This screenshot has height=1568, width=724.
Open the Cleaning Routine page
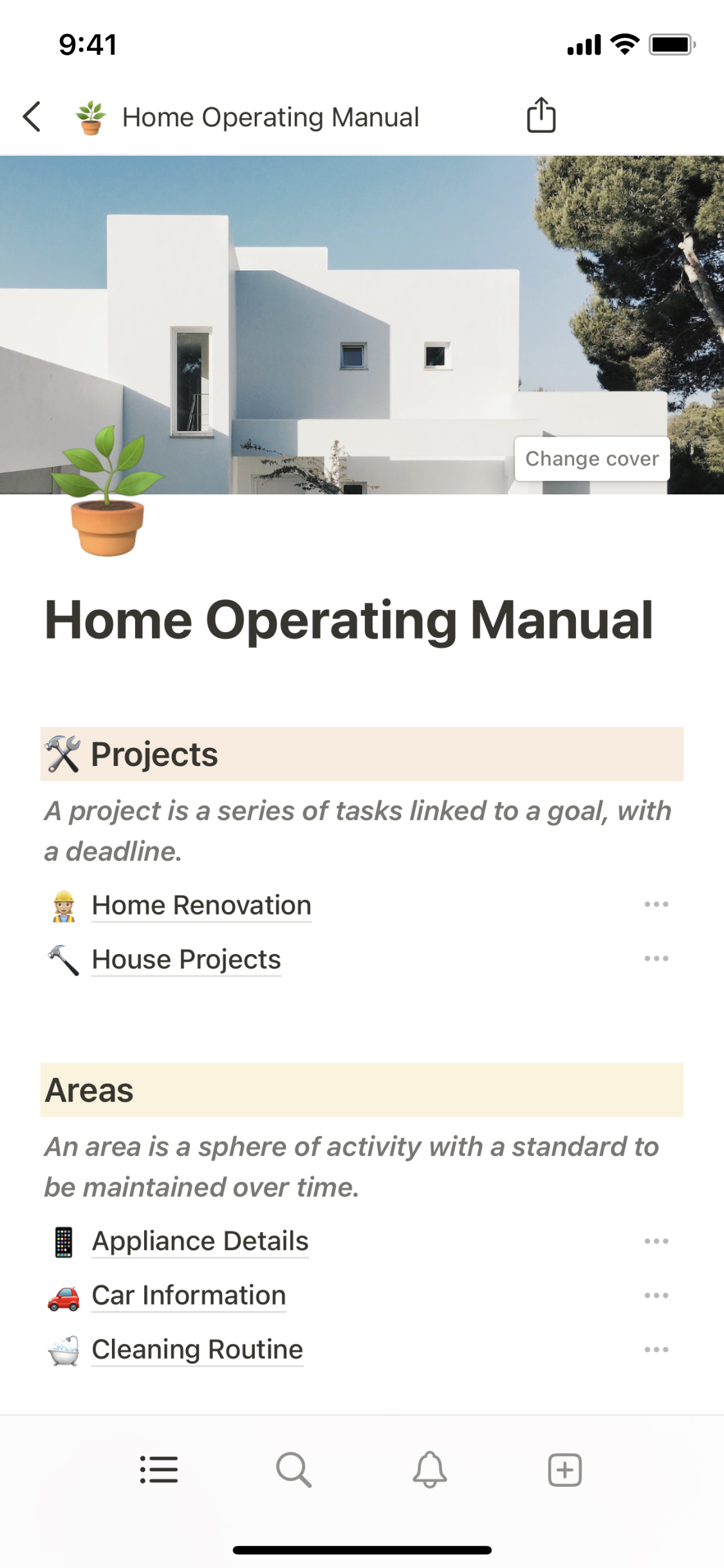tap(197, 1349)
